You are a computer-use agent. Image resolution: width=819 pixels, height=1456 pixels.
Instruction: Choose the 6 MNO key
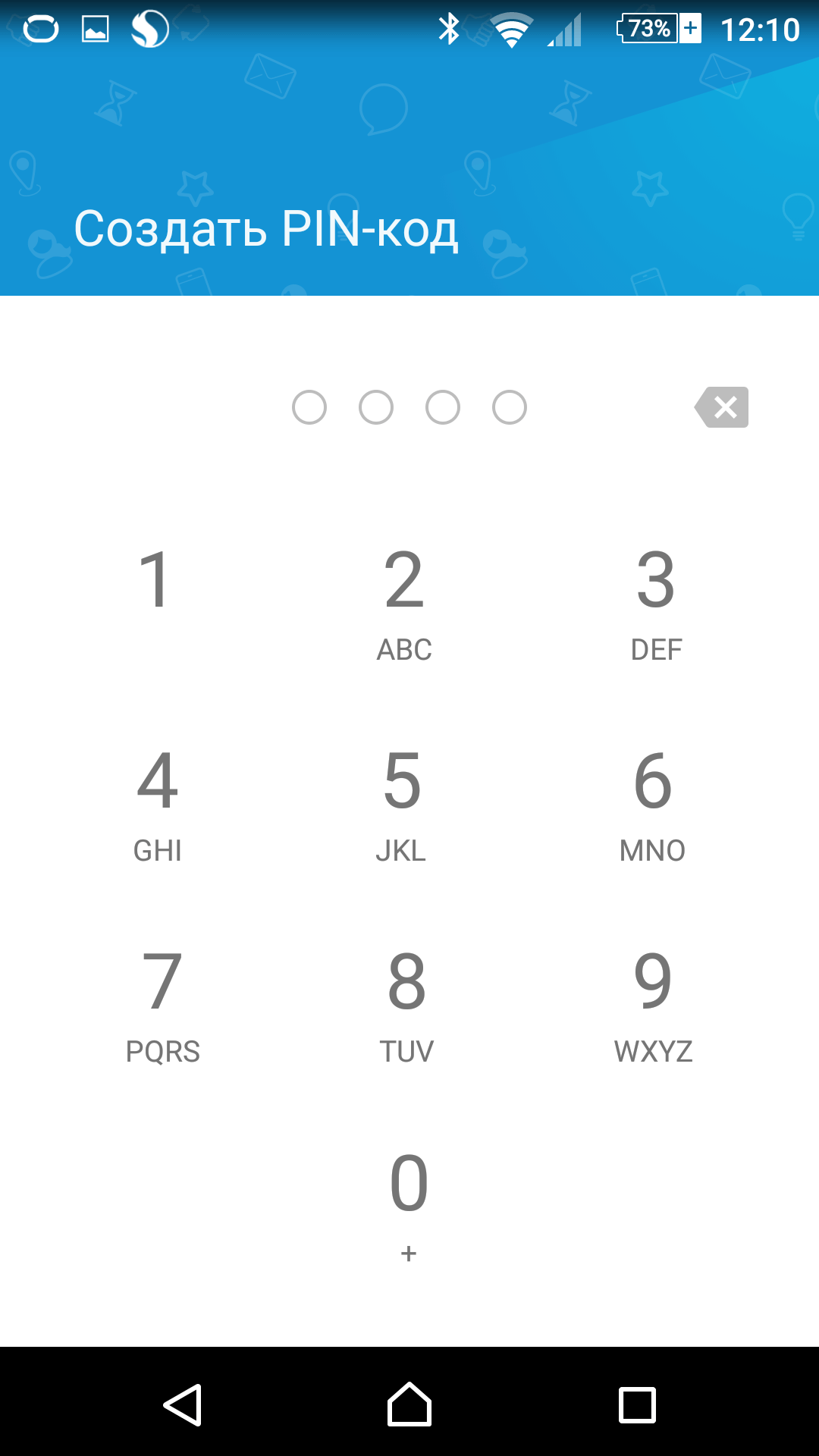[x=652, y=804]
